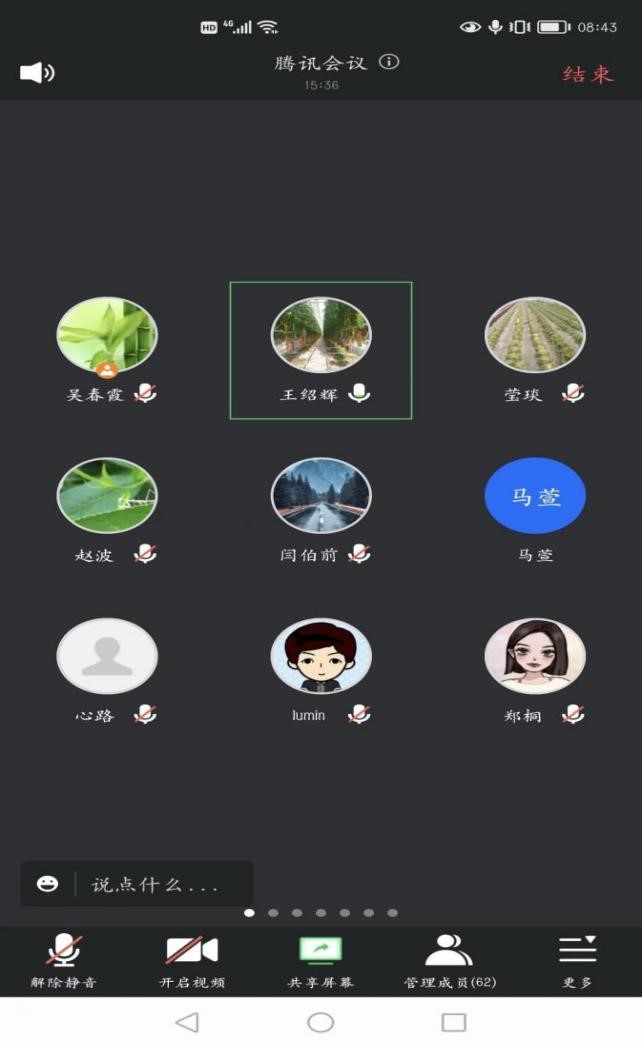642x1048 pixels.
Task: Open the 更多 menu
Action: coord(577,961)
